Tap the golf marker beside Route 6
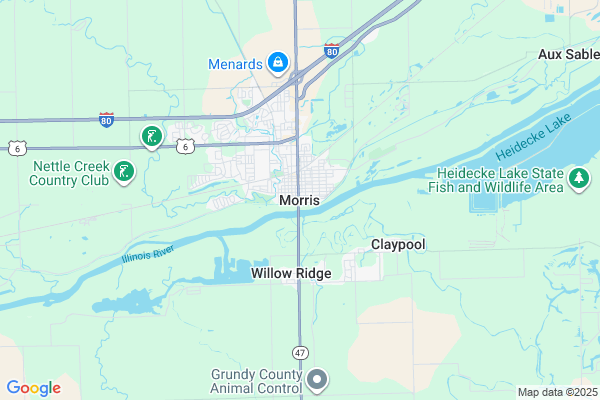This screenshot has width=600, height=400. pos(151,137)
